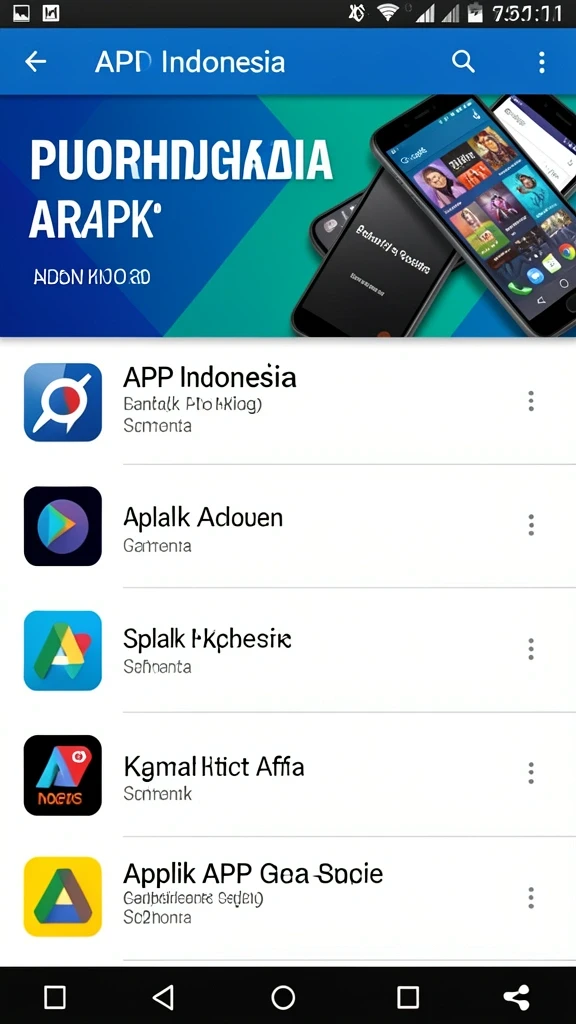This screenshot has height=1024, width=576.
Task: Tap the share icon in navigation bar
Action: (517, 997)
